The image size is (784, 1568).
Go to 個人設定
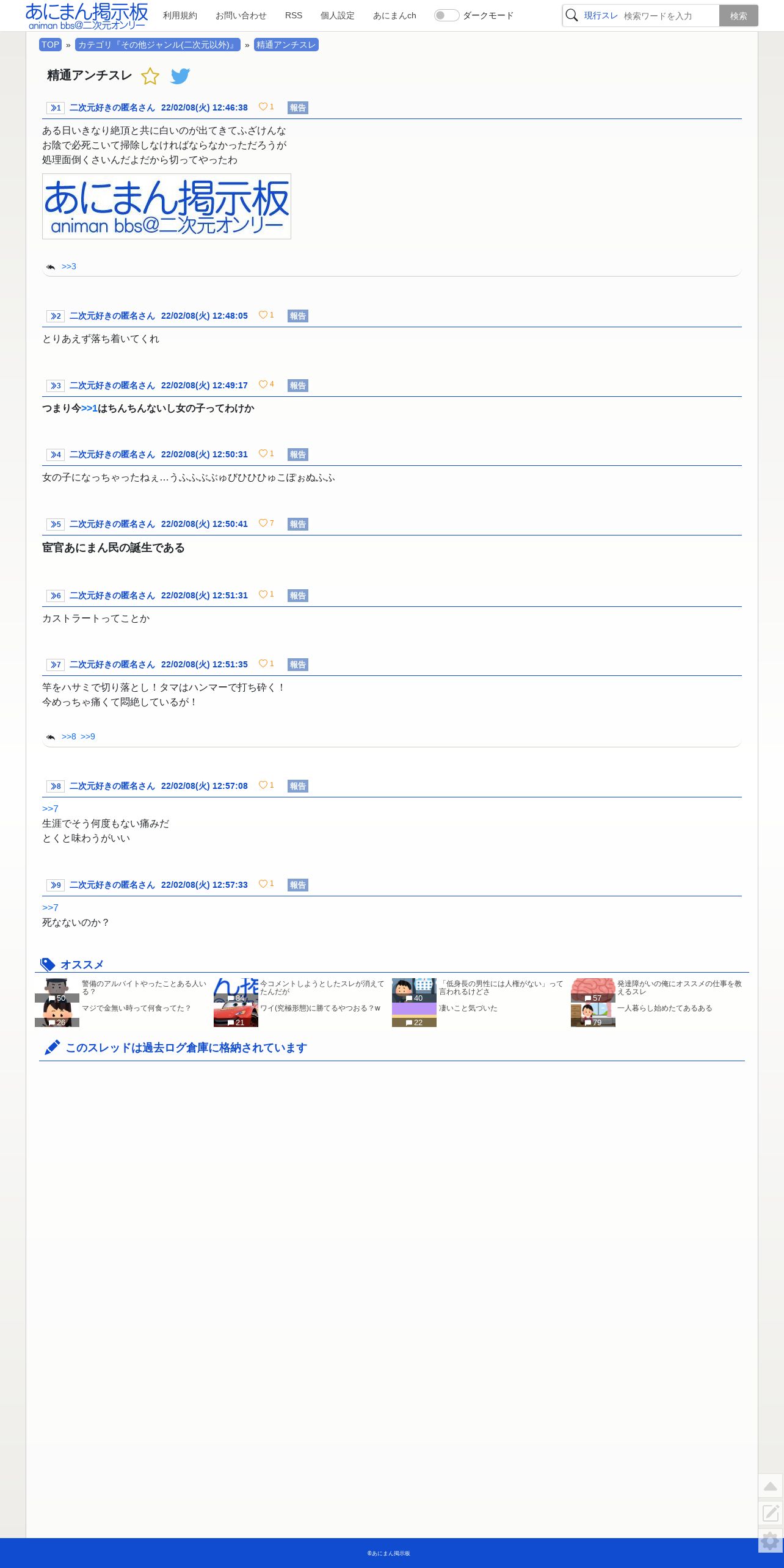(x=338, y=15)
